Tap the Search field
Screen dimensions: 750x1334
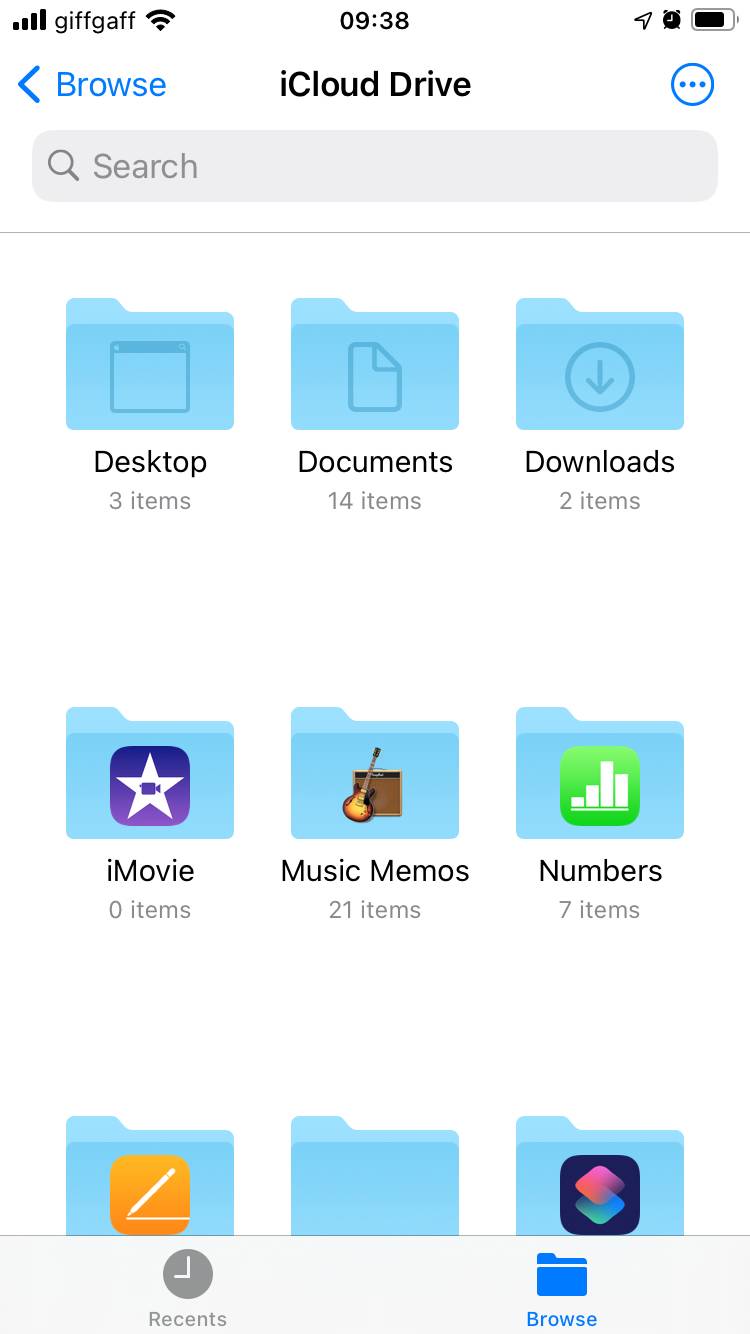[375, 166]
